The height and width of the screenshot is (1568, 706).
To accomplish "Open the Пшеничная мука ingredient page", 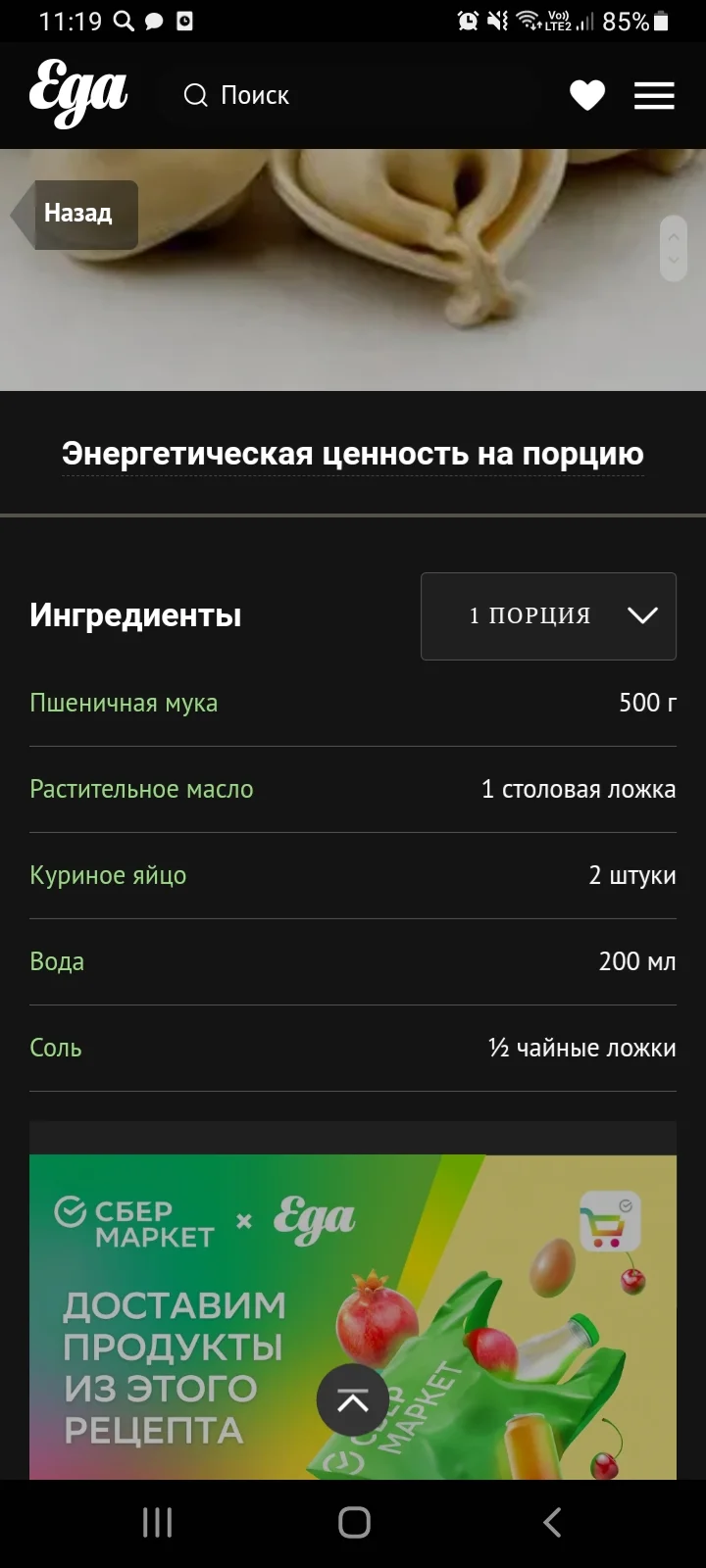I will [124, 703].
